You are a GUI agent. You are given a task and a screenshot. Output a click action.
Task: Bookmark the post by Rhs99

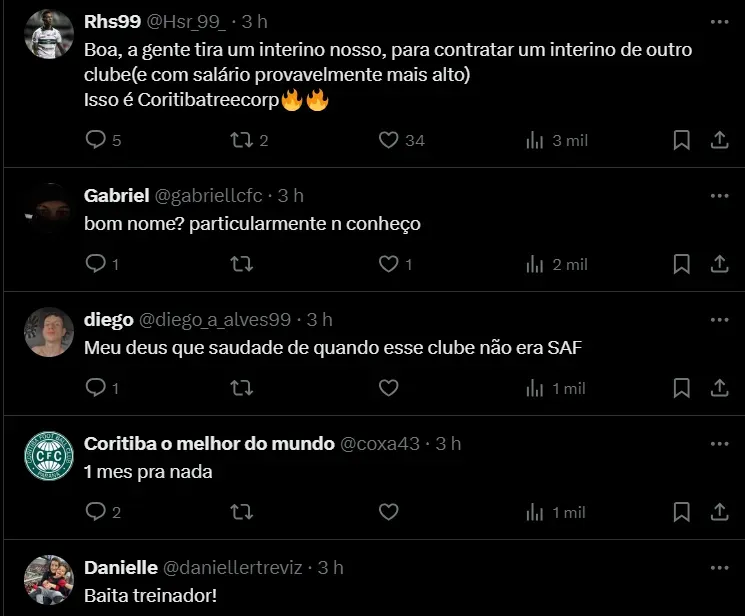pyautogui.click(x=681, y=140)
